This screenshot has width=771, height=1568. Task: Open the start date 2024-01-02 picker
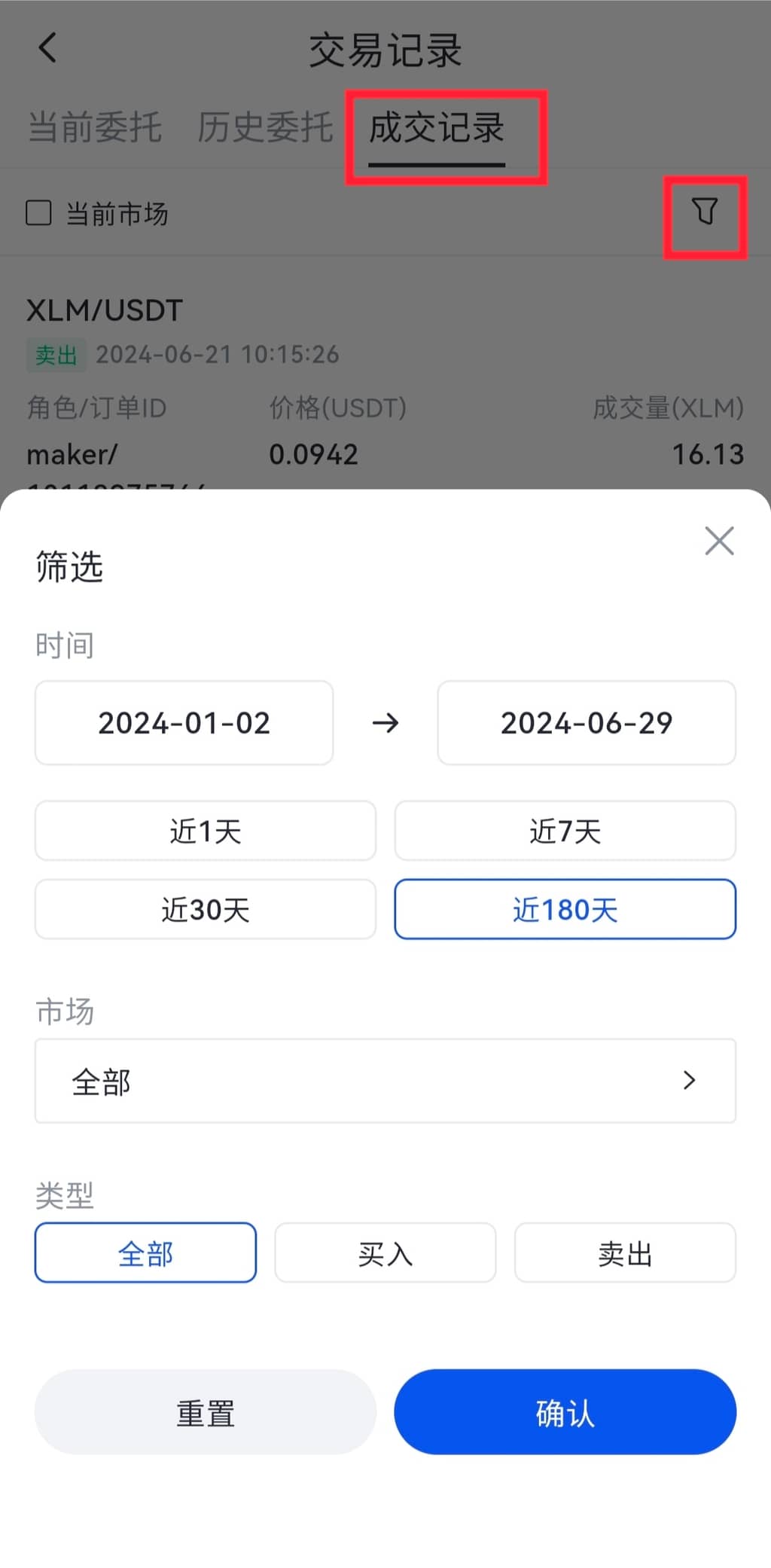pos(184,723)
